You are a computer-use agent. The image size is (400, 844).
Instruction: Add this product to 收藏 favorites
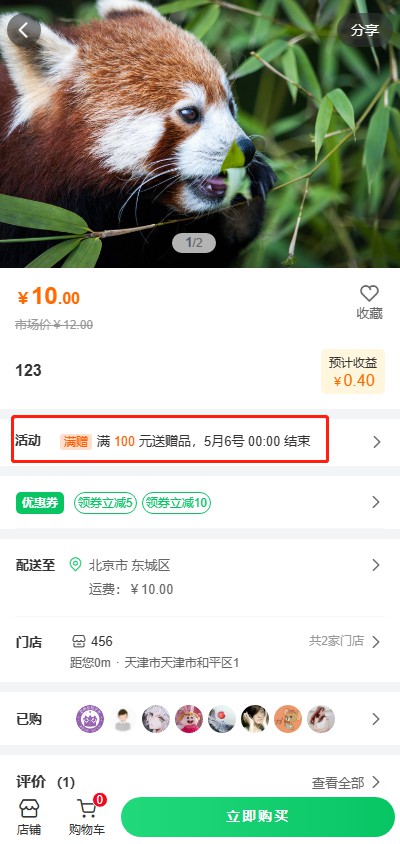click(x=369, y=302)
